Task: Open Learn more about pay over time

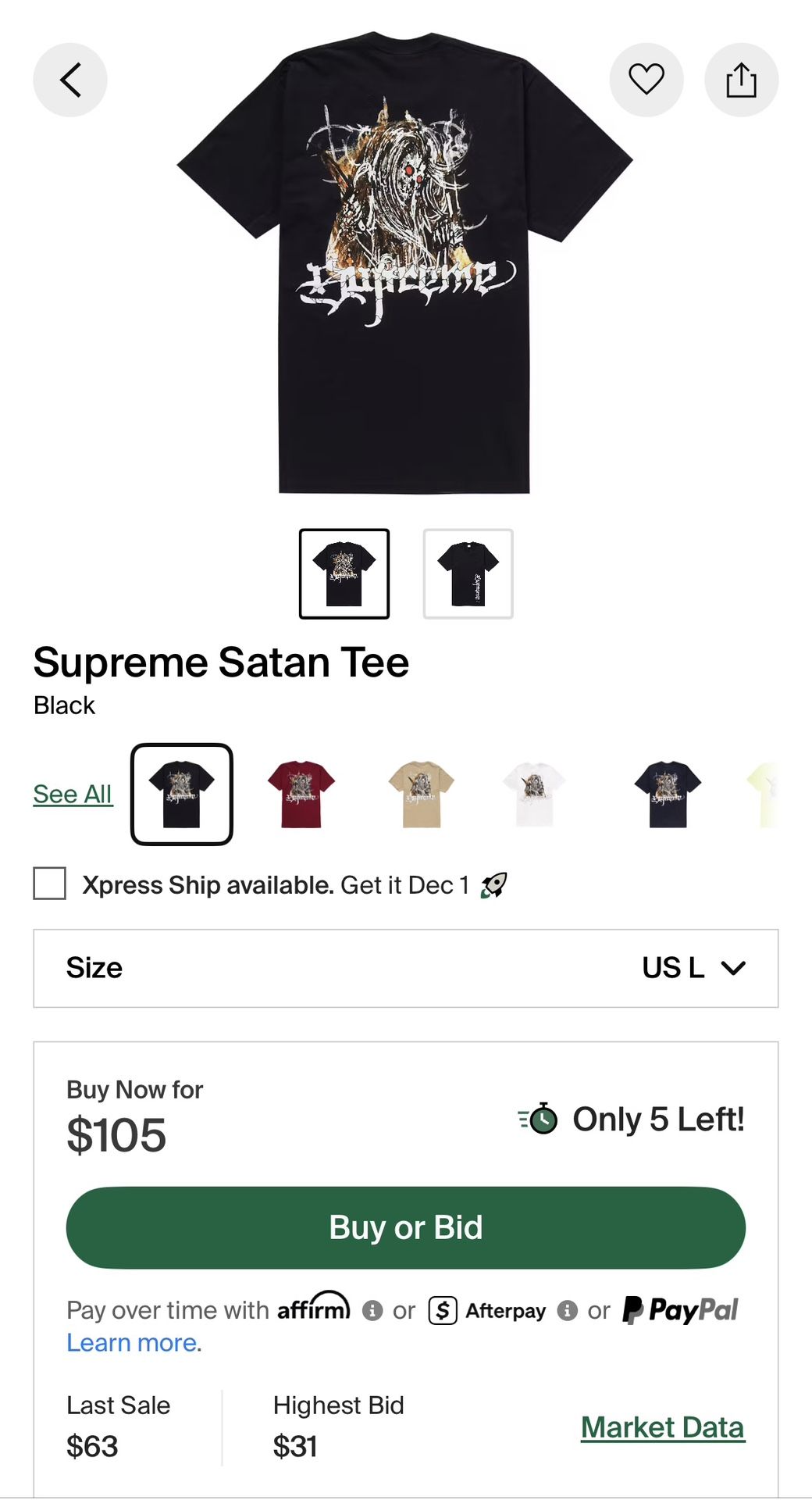Action: pyautogui.click(x=133, y=1342)
